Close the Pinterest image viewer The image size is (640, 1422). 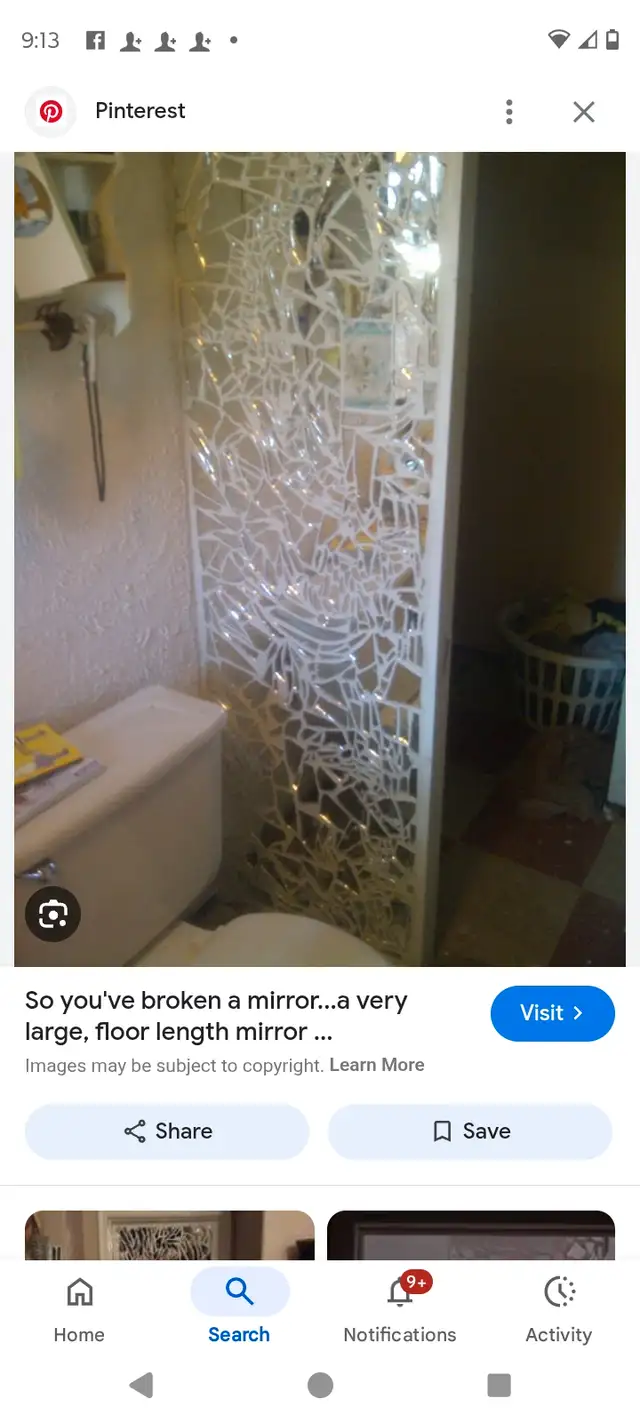click(x=584, y=111)
